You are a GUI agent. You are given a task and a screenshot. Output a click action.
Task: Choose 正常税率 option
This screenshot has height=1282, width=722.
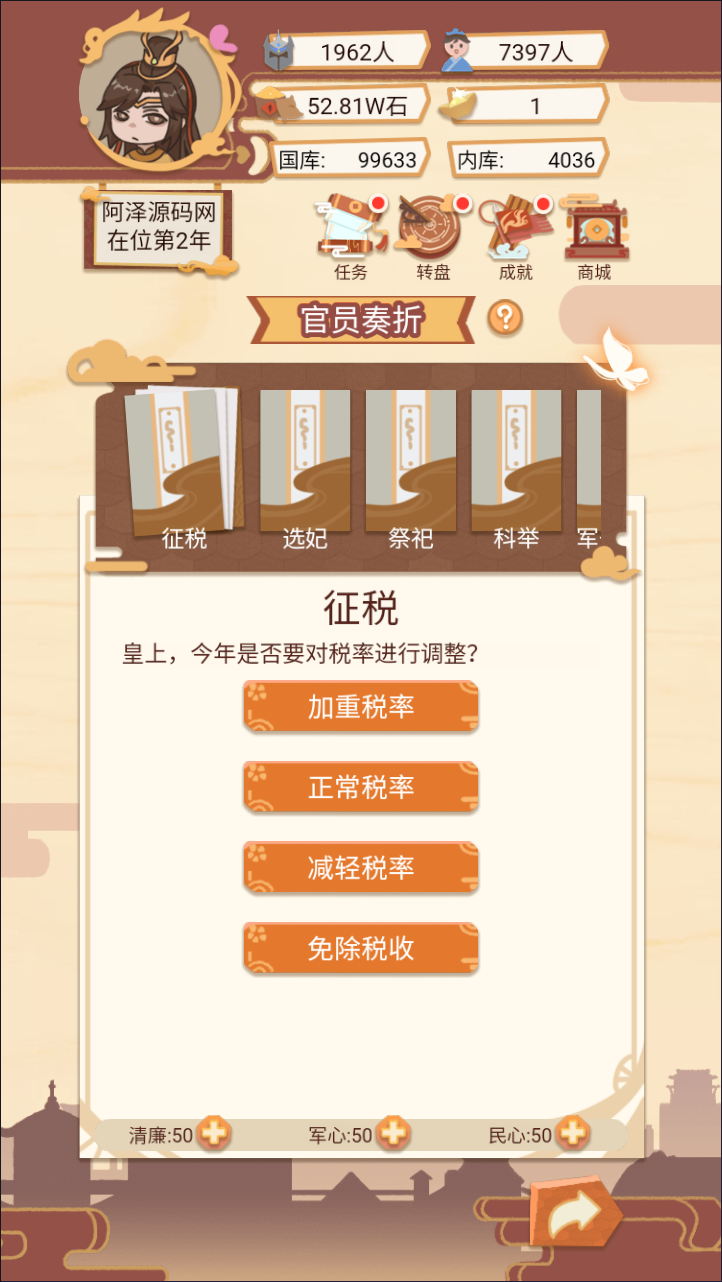click(361, 787)
